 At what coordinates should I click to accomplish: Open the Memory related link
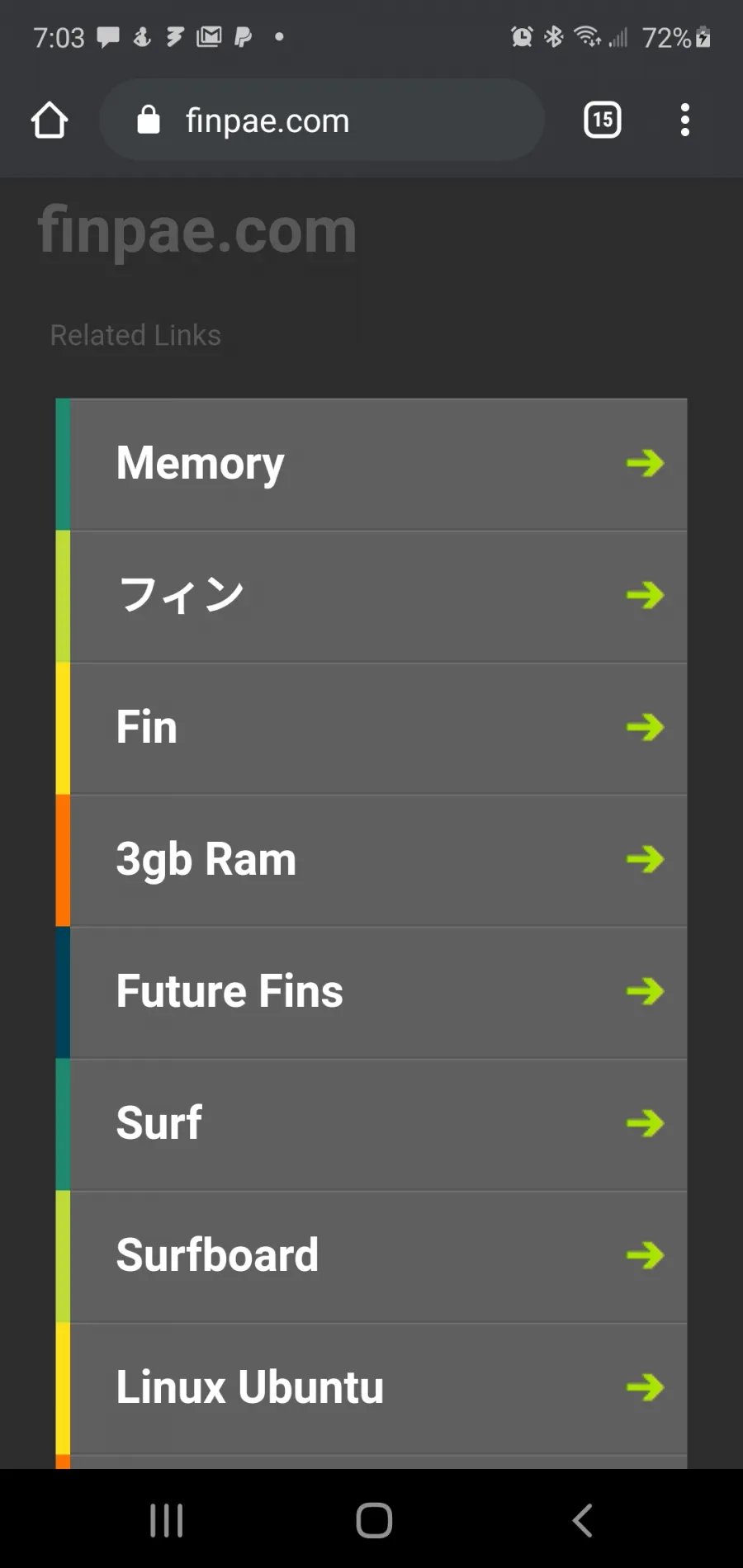371,464
